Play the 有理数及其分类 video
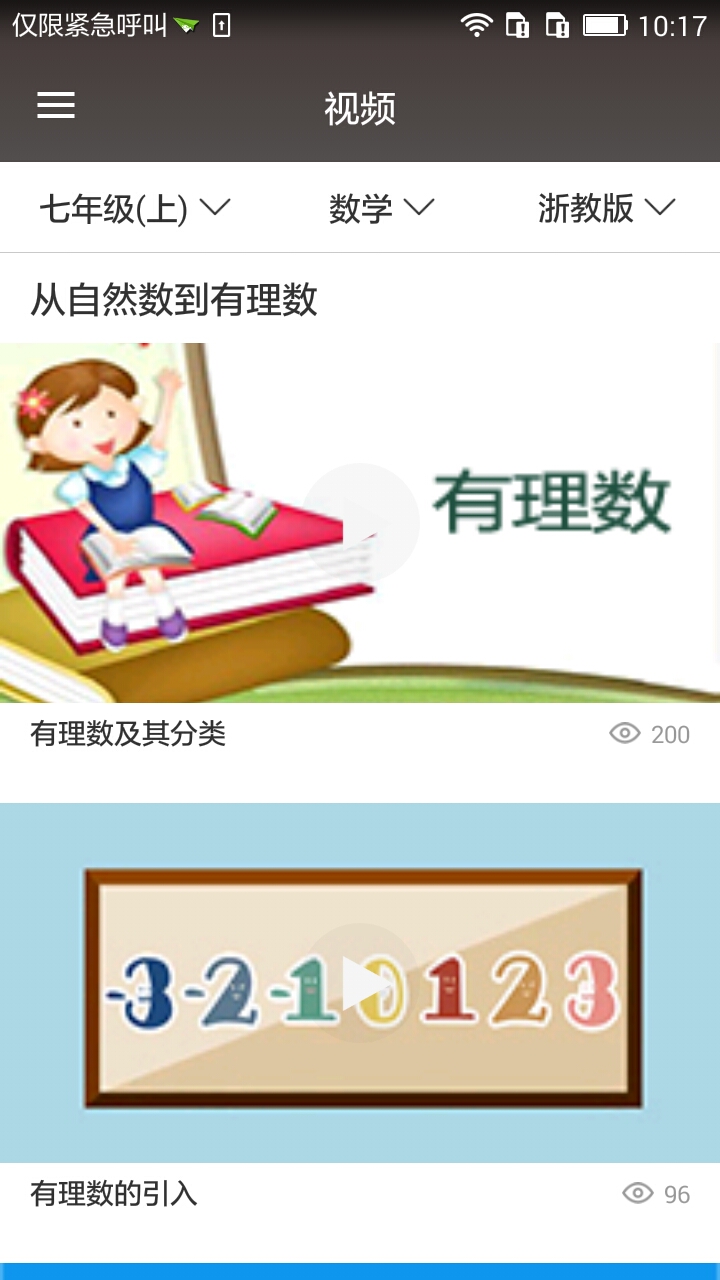 click(360, 522)
